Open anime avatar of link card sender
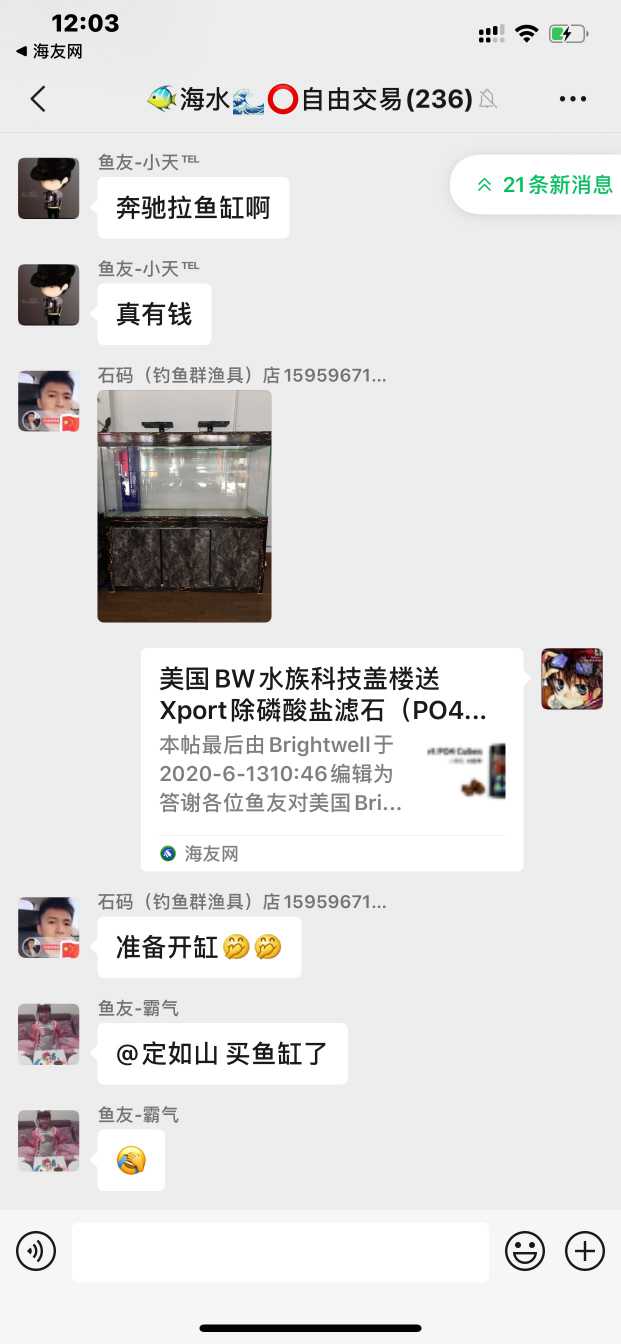Viewport: 621px width, 1344px height. pos(572,679)
